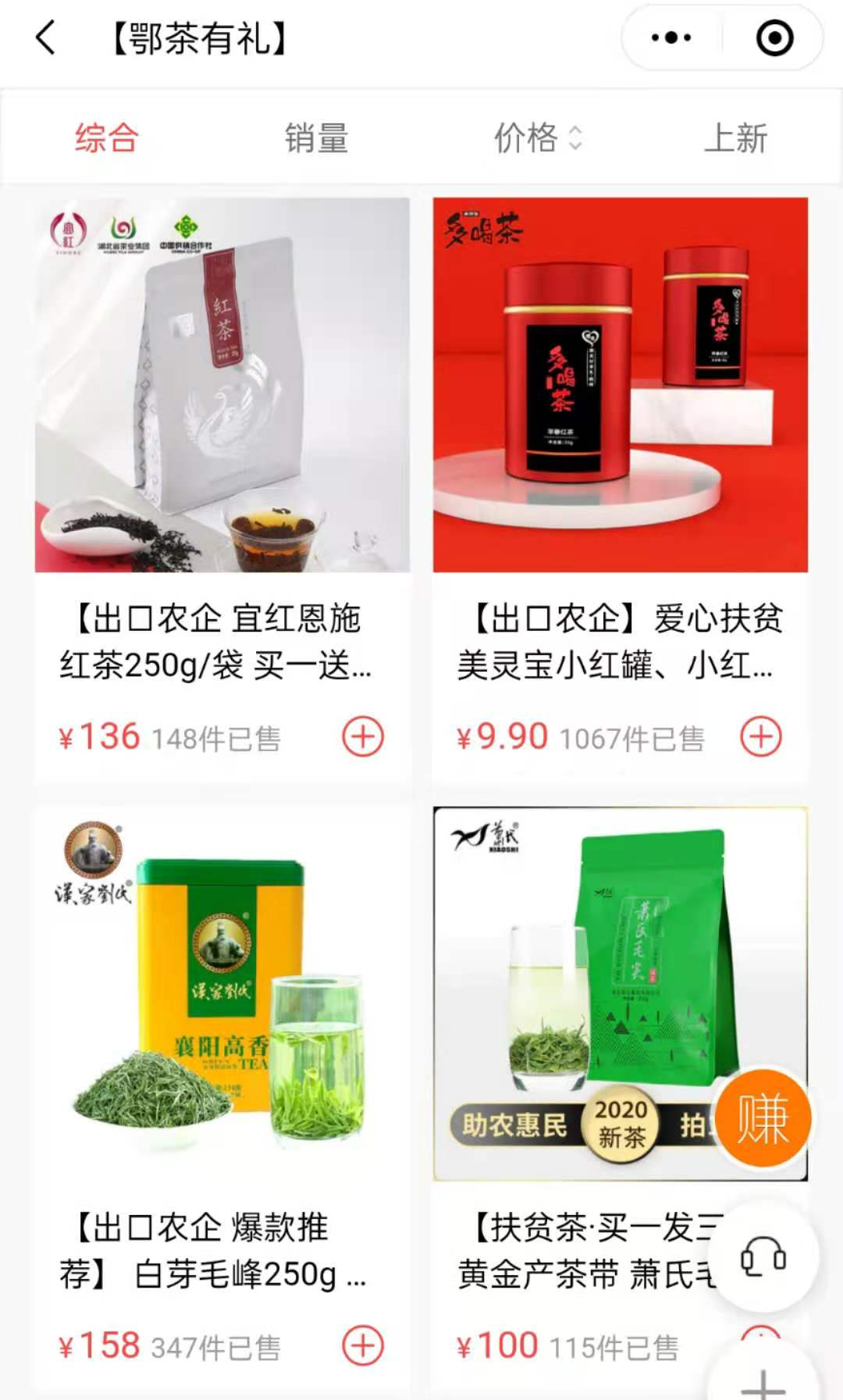Open the 美灵宝小红罐 product card
This screenshot has height=1400, width=843.
(x=621, y=437)
